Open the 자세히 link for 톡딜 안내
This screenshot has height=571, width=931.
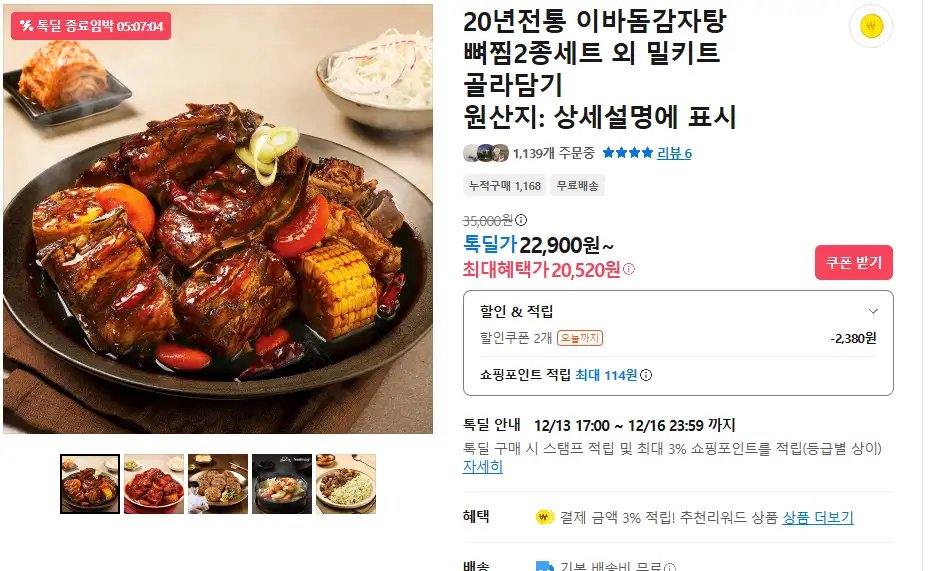[x=483, y=467]
